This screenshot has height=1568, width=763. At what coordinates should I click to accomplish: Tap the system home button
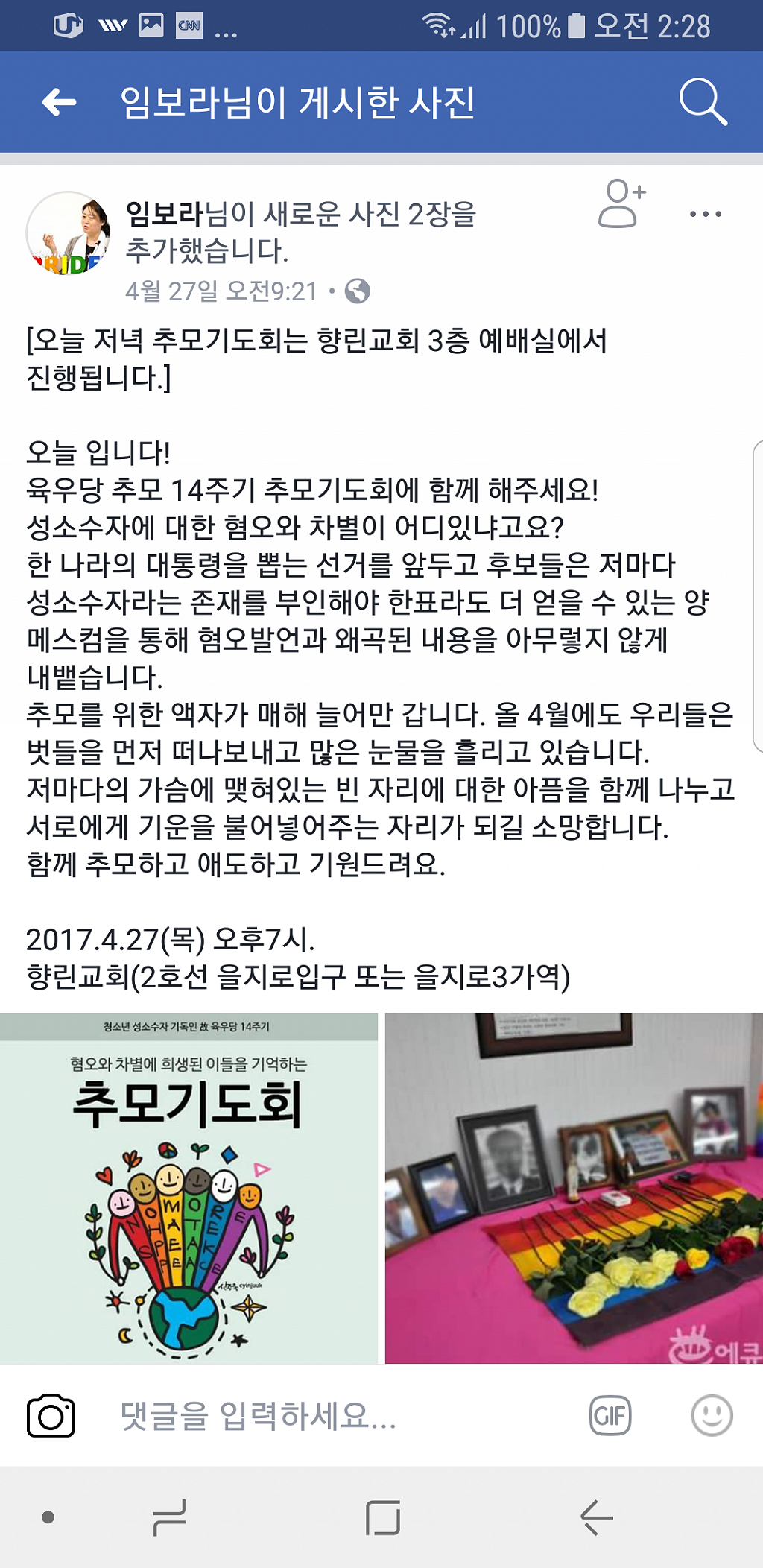[383, 1517]
